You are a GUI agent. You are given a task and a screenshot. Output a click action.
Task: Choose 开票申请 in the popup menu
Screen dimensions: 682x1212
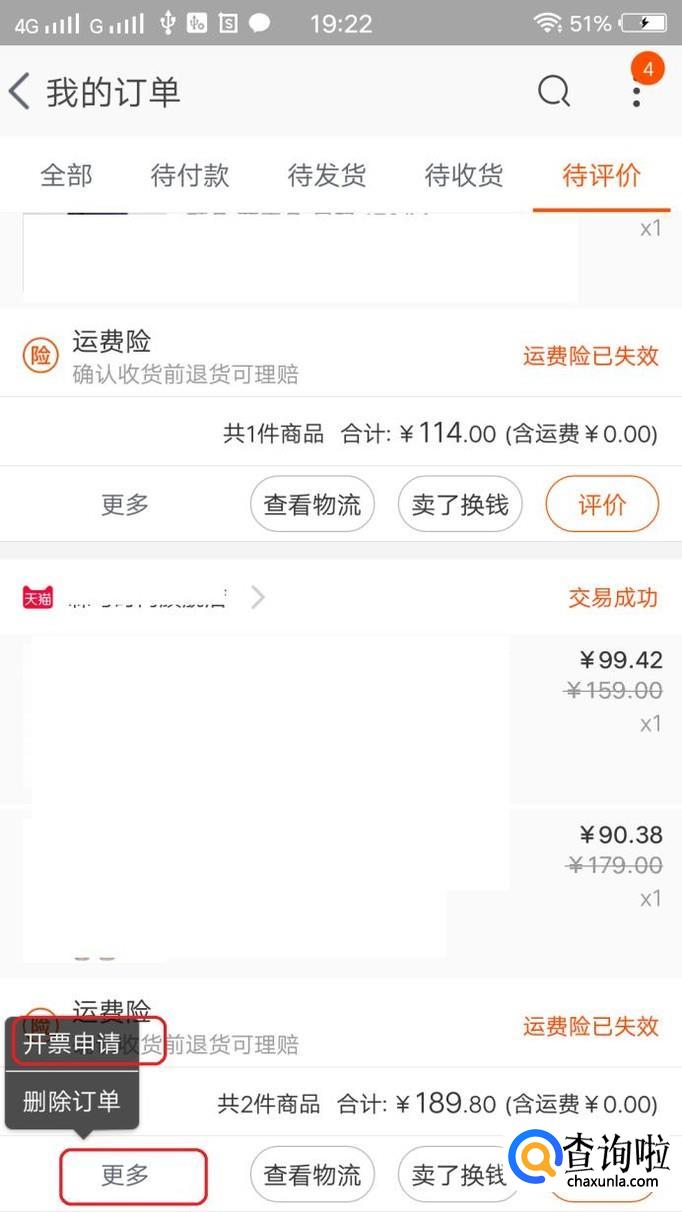pyautogui.click(x=72, y=1044)
